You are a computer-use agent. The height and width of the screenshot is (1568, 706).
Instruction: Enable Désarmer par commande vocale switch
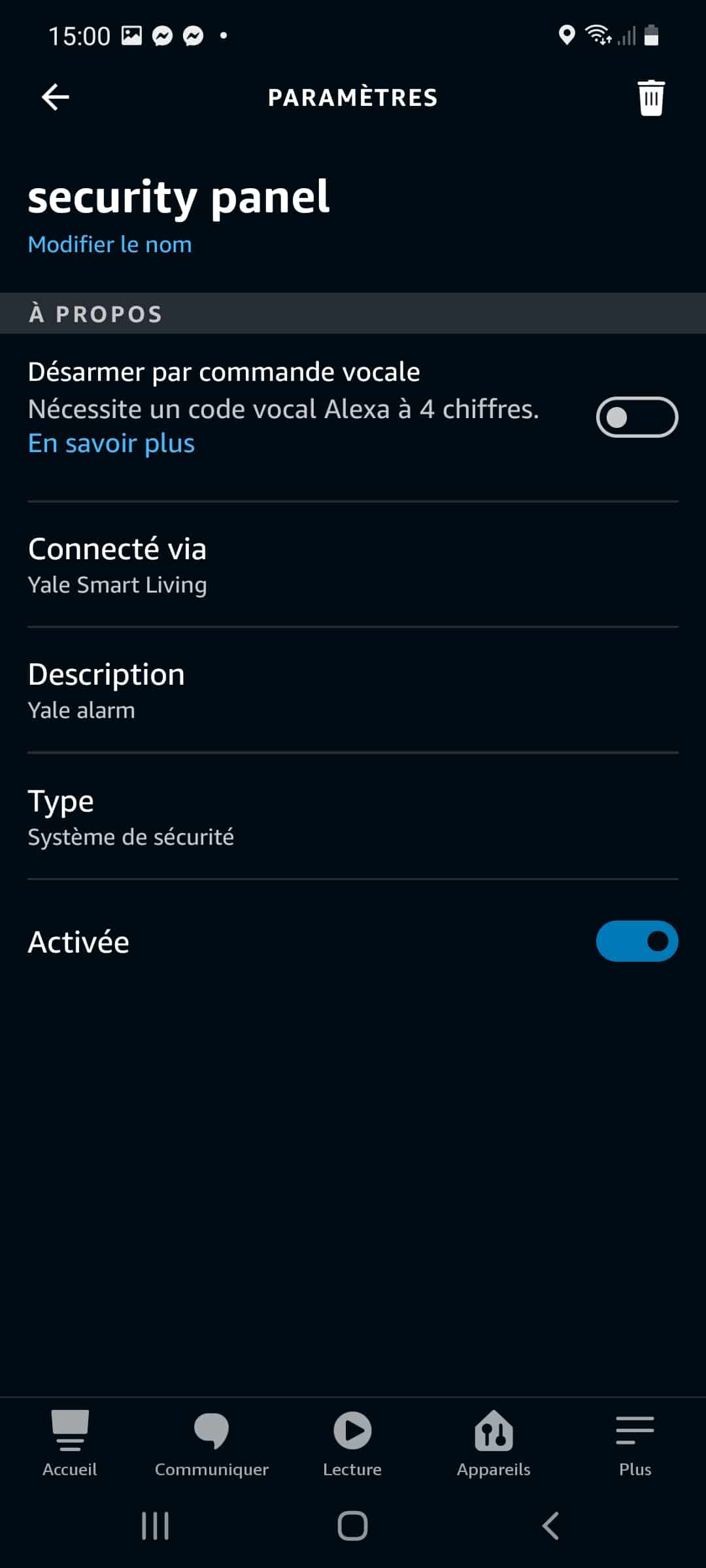tap(637, 417)
